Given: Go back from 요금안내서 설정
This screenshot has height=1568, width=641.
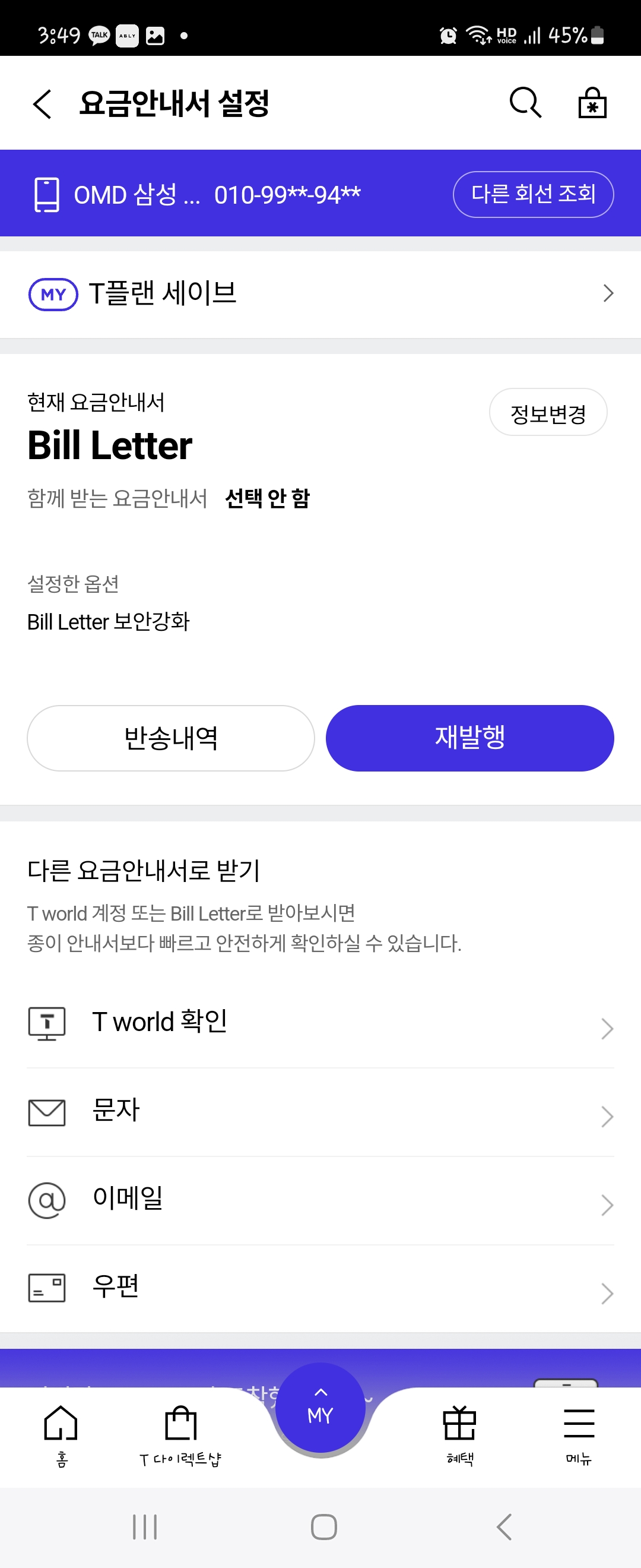Looking at the screenshot, I should point(42,103).
